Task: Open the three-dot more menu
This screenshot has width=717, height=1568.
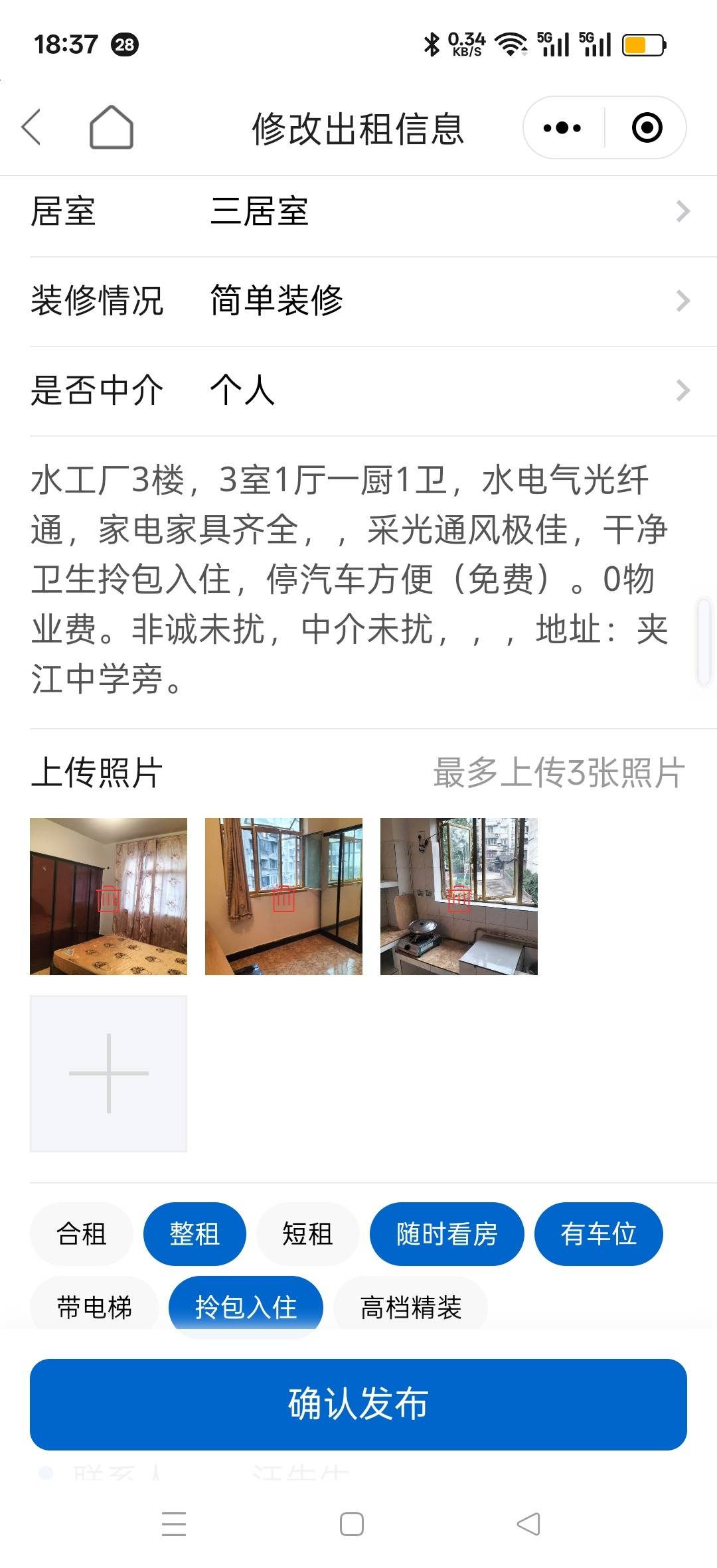Action: click(x=562, y=127)
